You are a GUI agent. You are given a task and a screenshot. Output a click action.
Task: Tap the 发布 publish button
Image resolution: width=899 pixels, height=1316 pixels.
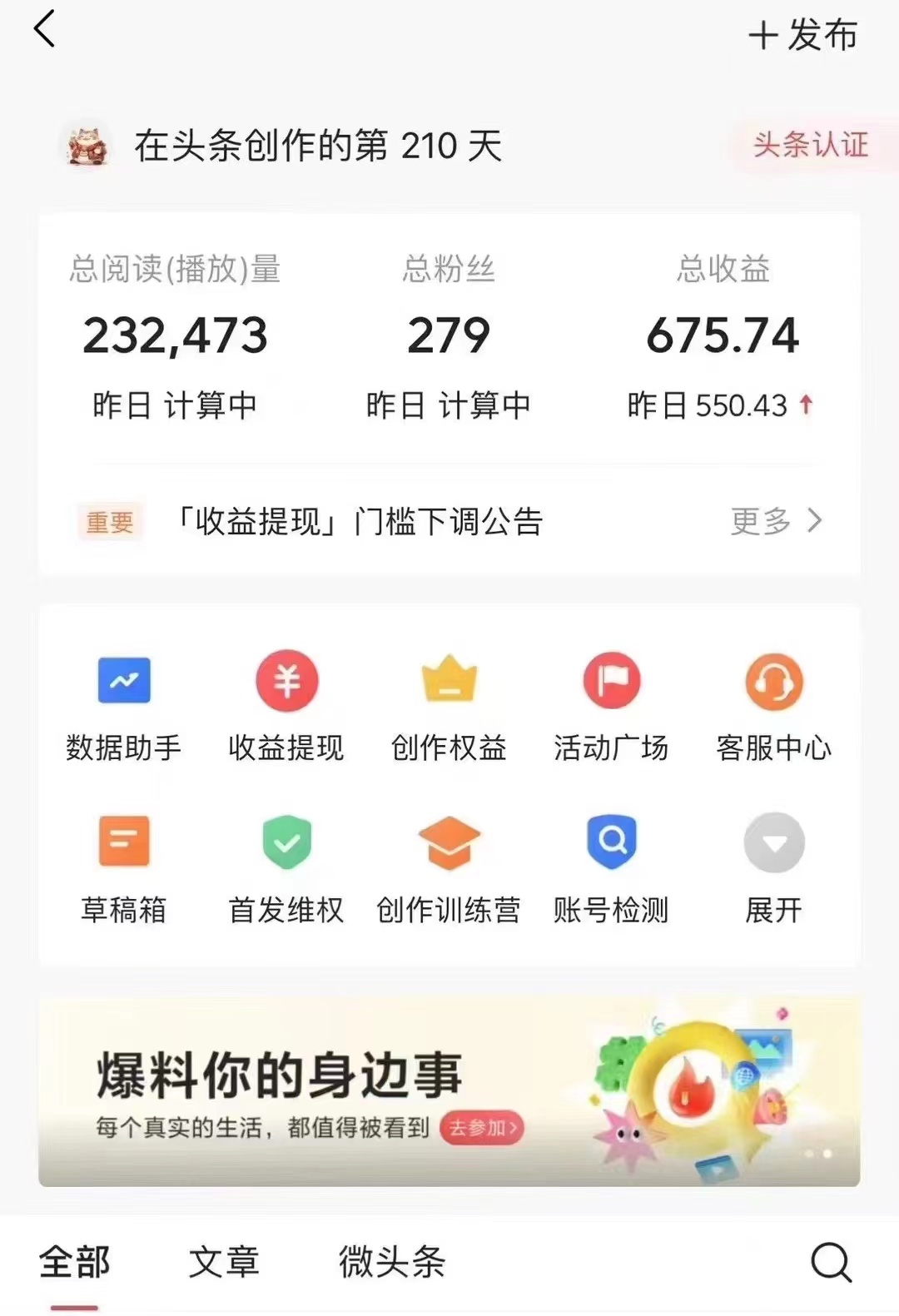click(802, 35)
